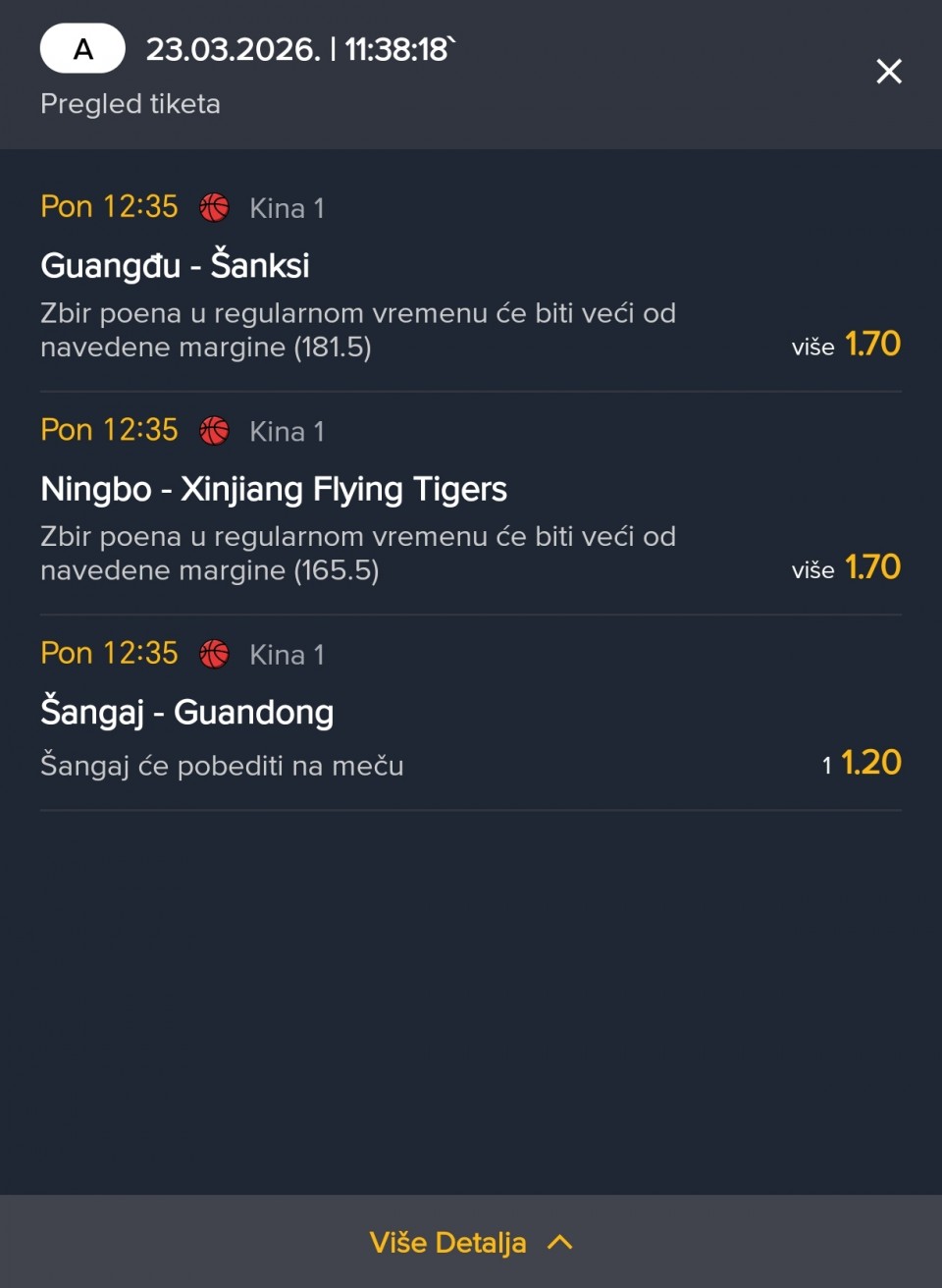Expand Više Detalja section
Screen dimensions: 942x1288
pos(471,1242)
